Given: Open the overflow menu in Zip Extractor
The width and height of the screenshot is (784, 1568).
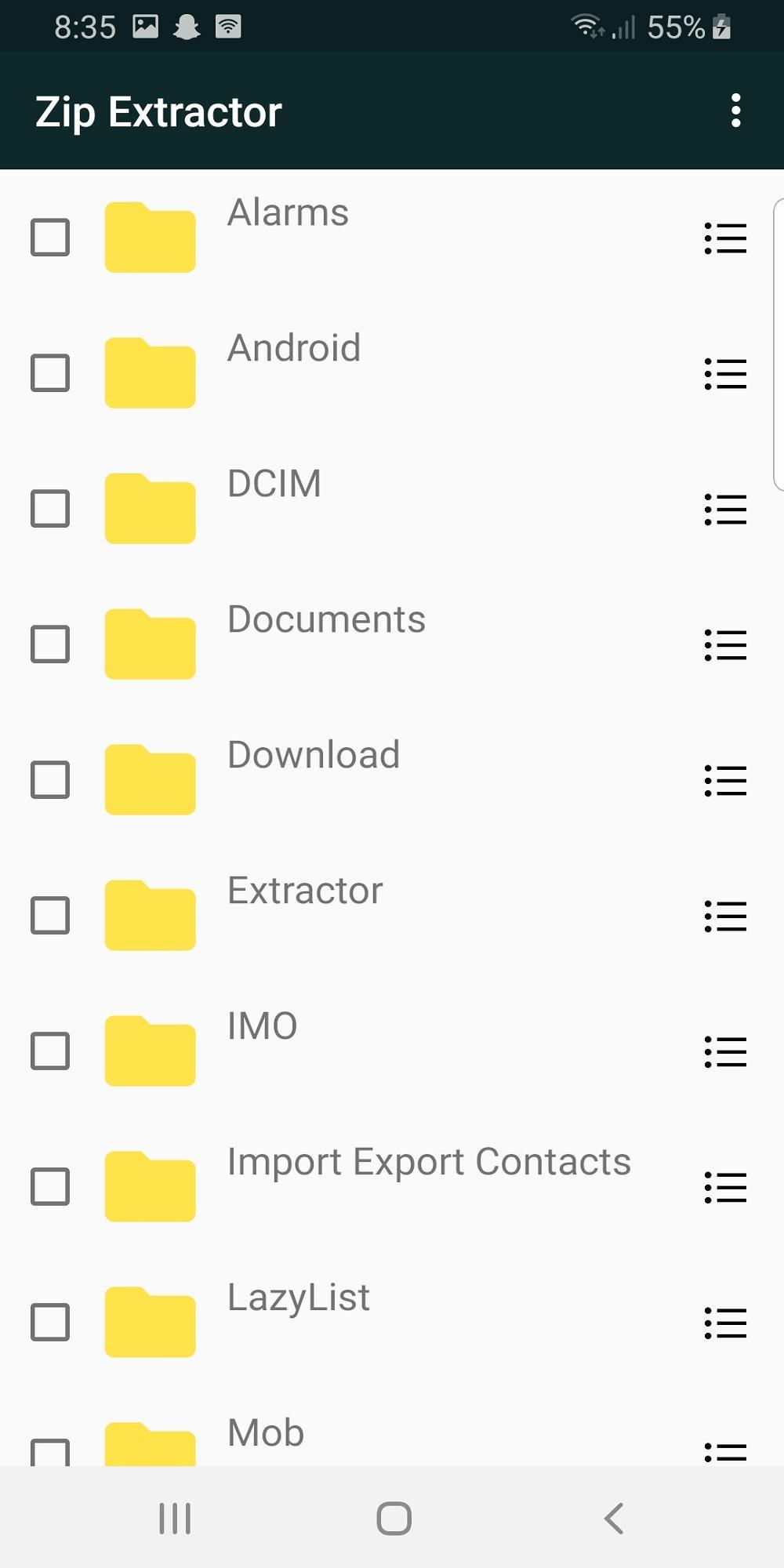Looking at the screenshot, I should click(735, 111).
